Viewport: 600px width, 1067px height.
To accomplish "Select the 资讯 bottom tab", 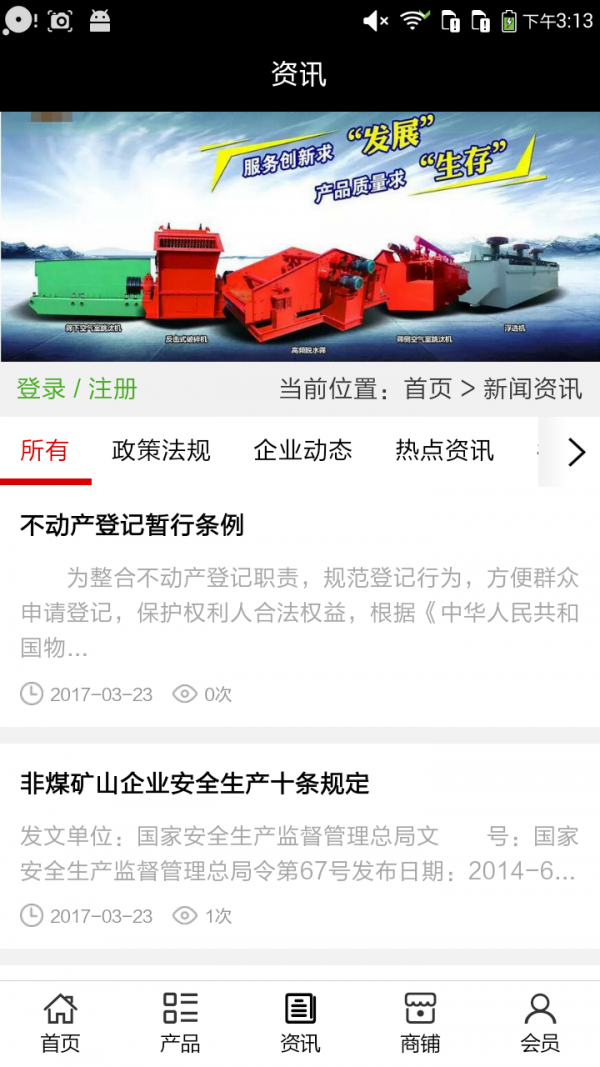I will tap(300, 1022).
